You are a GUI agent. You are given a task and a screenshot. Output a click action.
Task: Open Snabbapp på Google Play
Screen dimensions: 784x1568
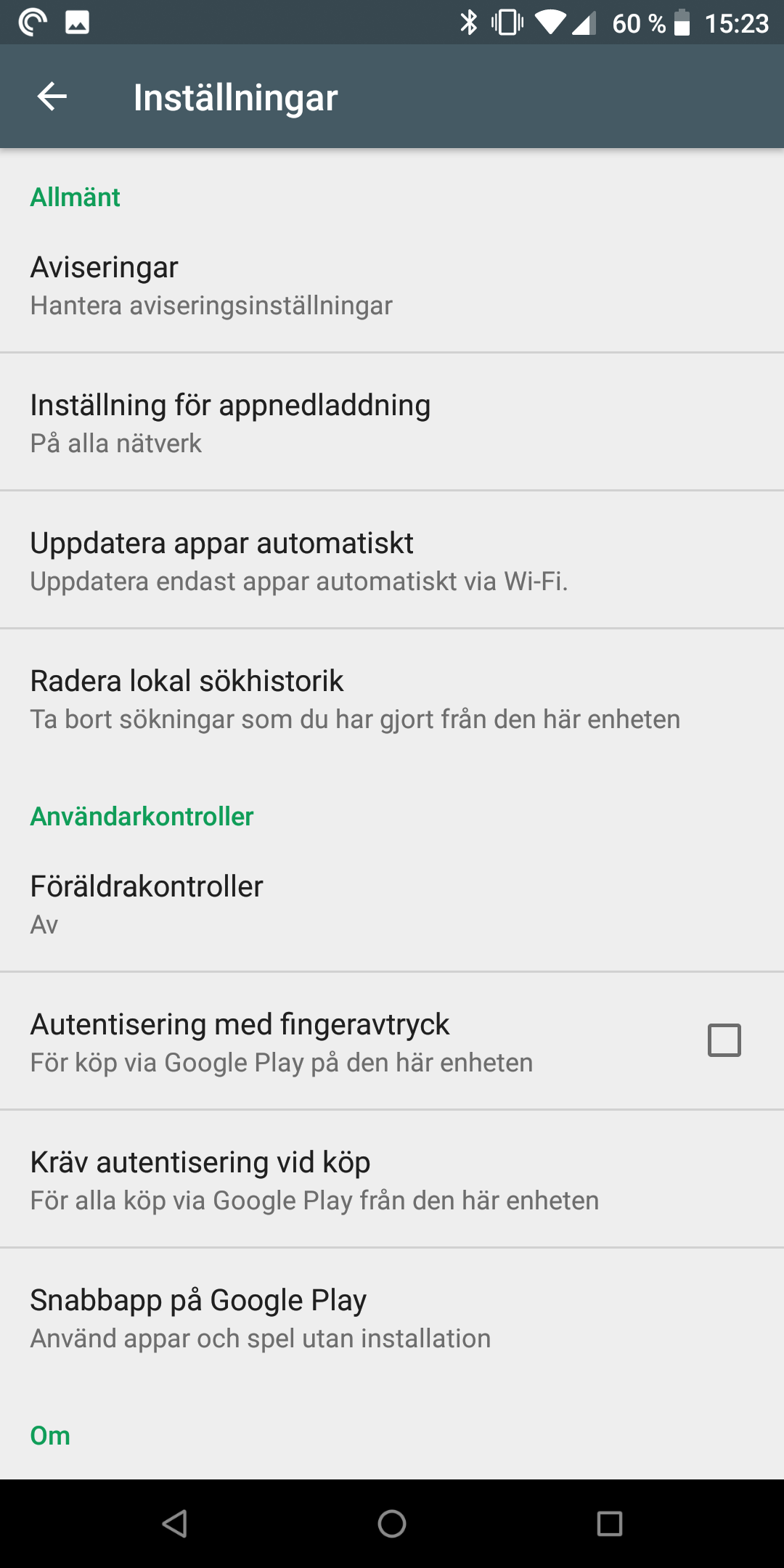(392, 1318)
